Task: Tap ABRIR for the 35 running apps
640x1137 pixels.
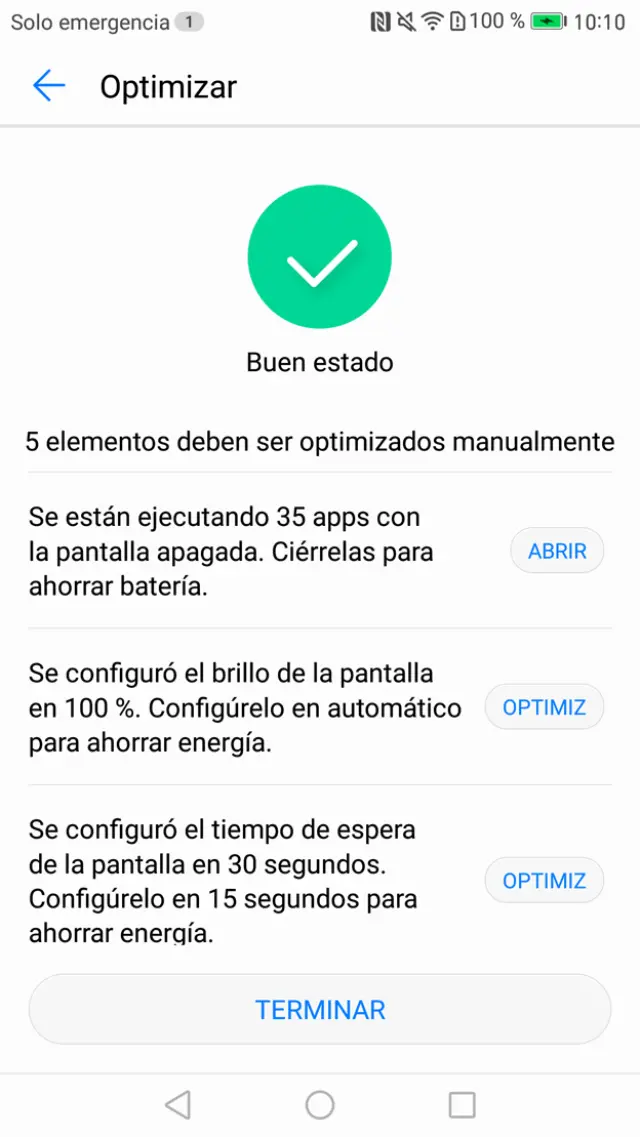Action: (557, 550)
